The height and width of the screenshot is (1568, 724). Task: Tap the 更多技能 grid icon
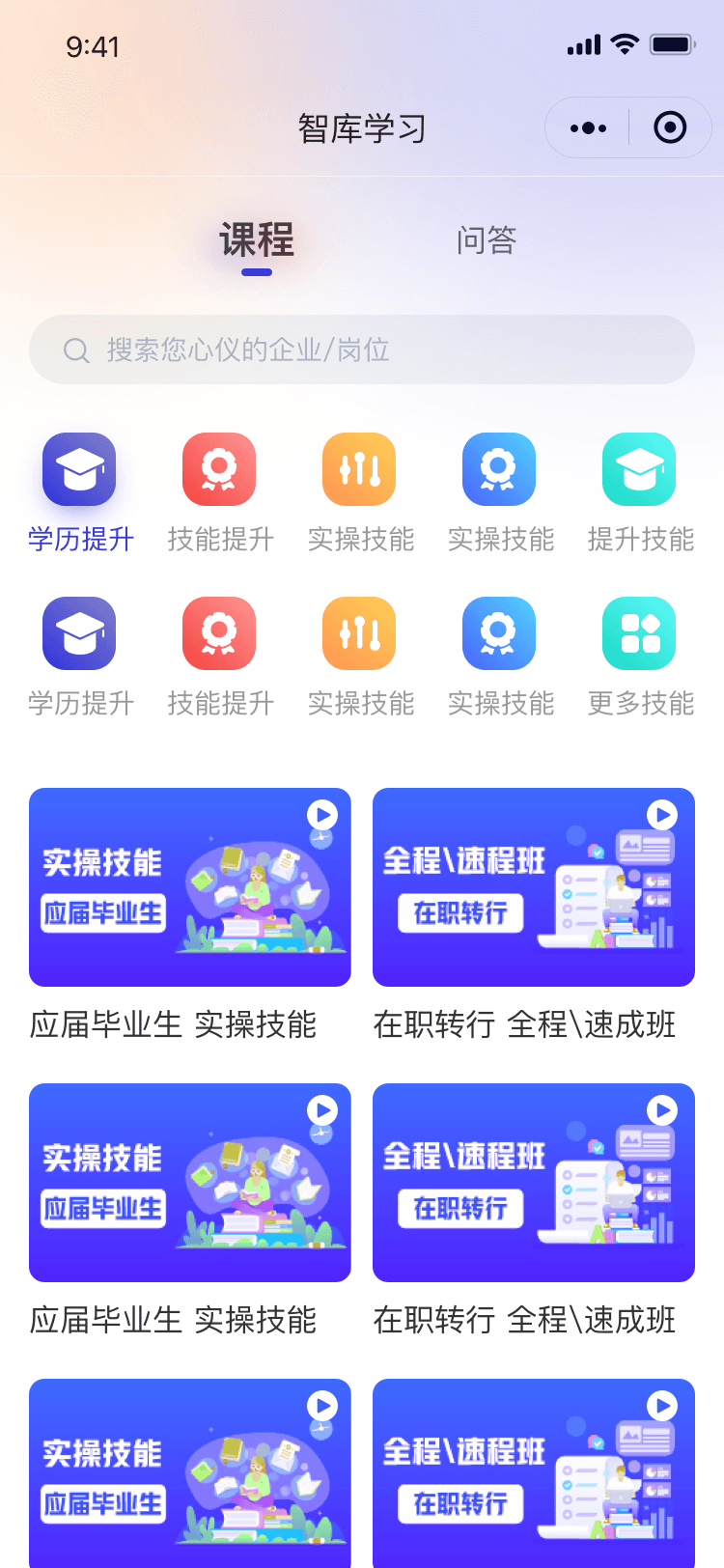click(x=638, y=633)
